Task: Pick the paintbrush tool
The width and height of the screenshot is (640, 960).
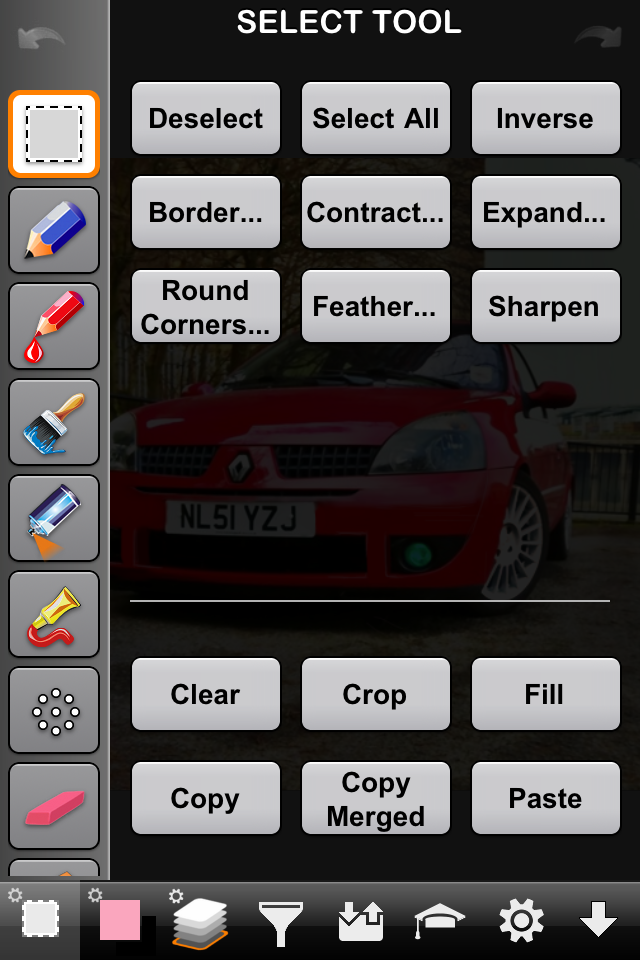Action: pyautogui.click(x=54, y=422)
